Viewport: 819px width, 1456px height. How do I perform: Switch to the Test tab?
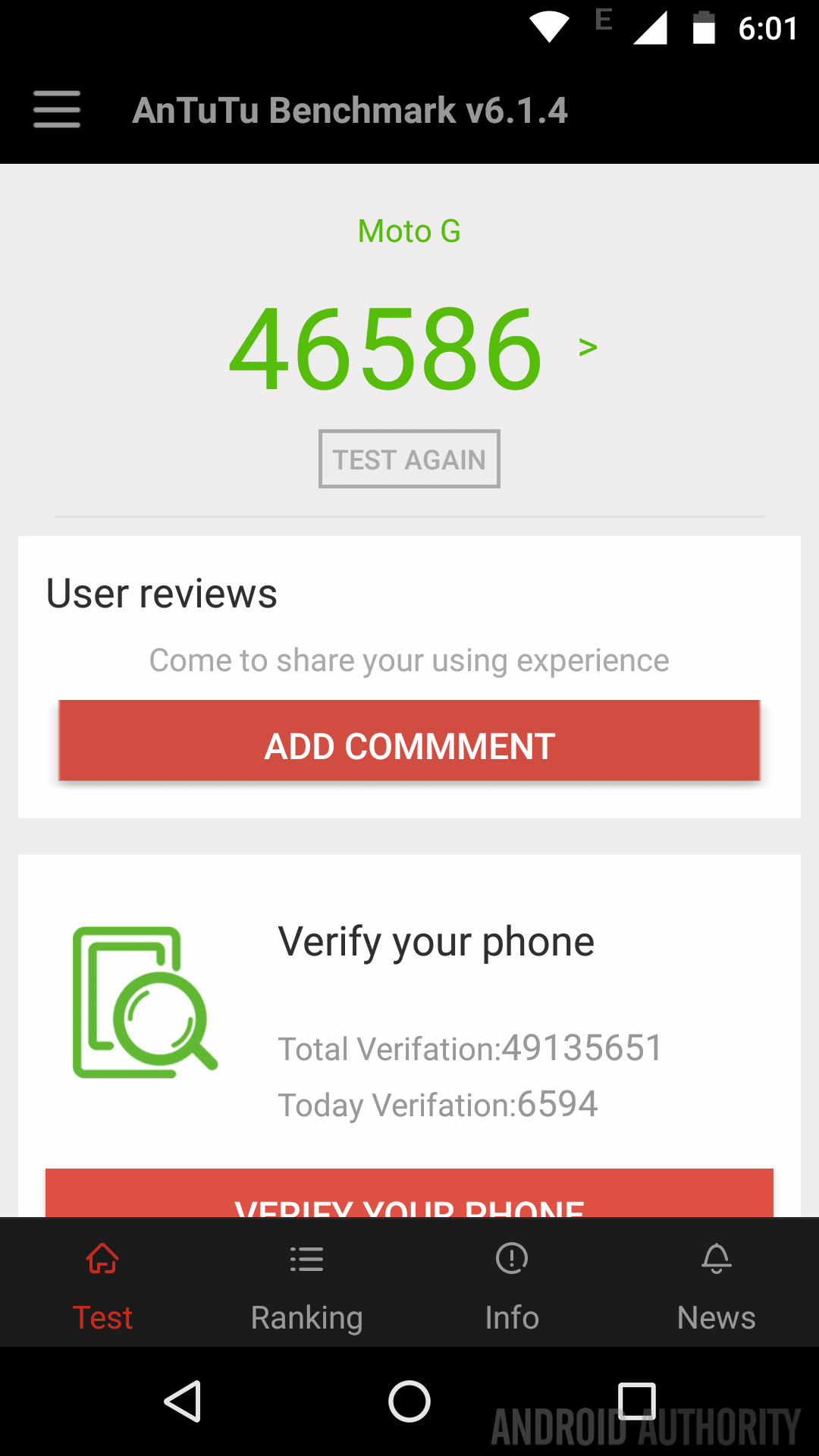point(102,1283)
